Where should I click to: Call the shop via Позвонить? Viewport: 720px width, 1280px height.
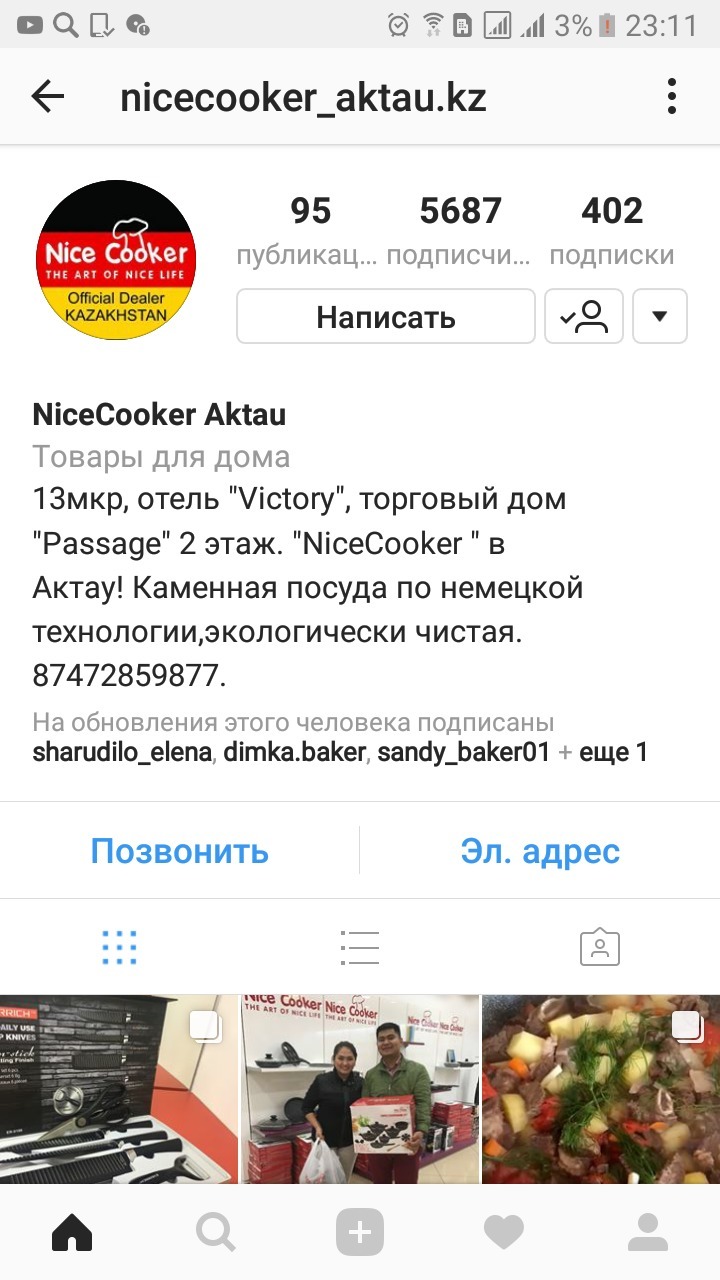pyautogui.click(x=180, y=851)
